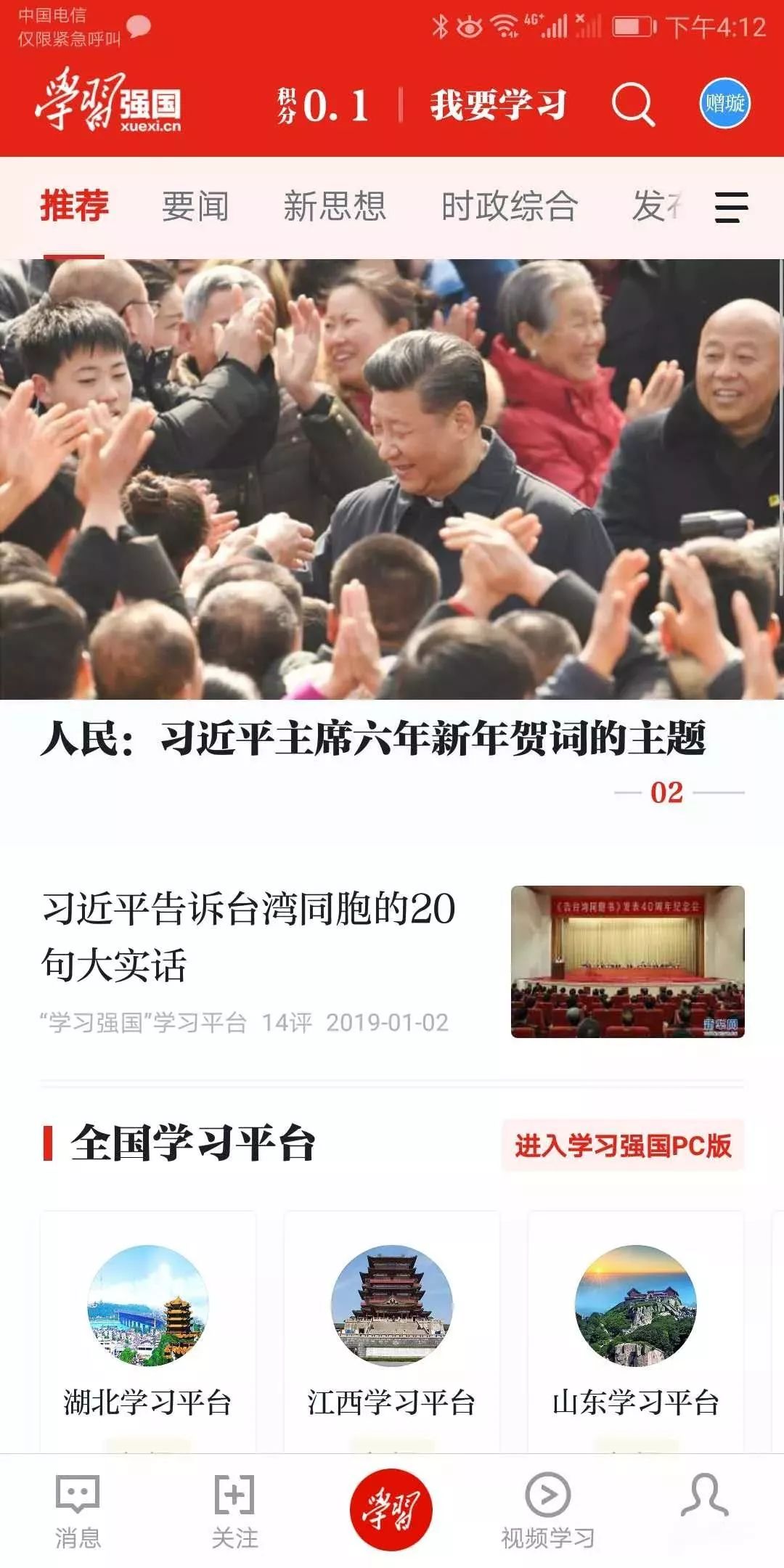Image resolution: width=784 pixels, height=1568 pixels.
Task: Tap the red 学习 center button
Action: pyautogui.click(x=391, y=1510)
